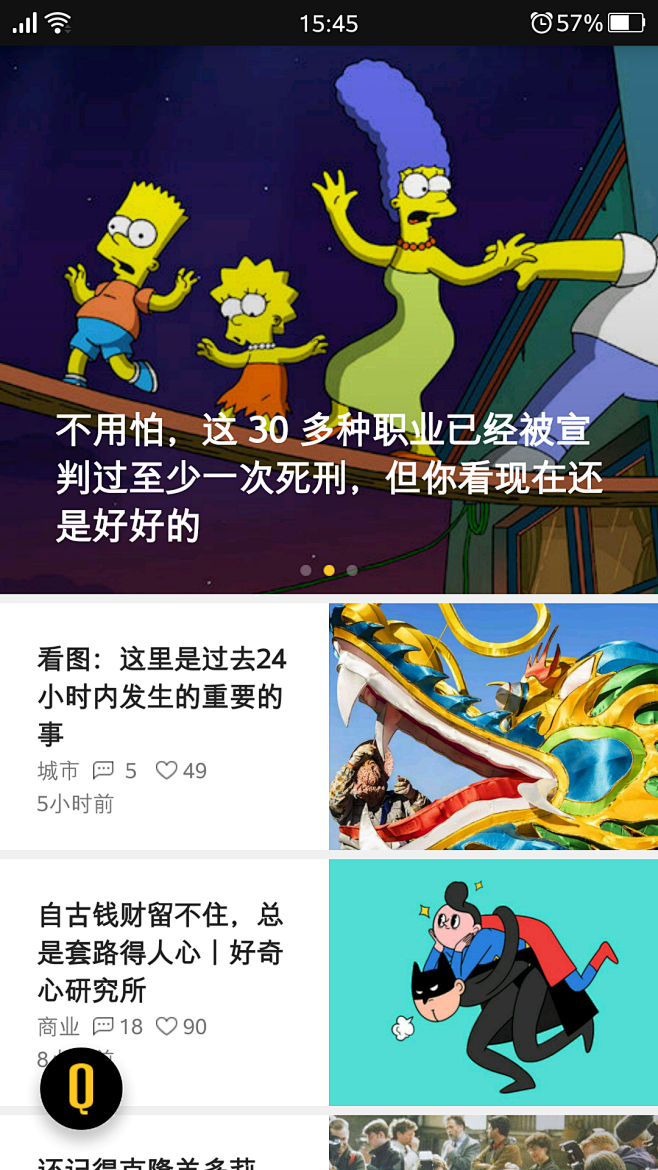658x1170 pixels.
Task: Select the 商业 category tag
Action: pyautogui.click(x=58, y=1026)
